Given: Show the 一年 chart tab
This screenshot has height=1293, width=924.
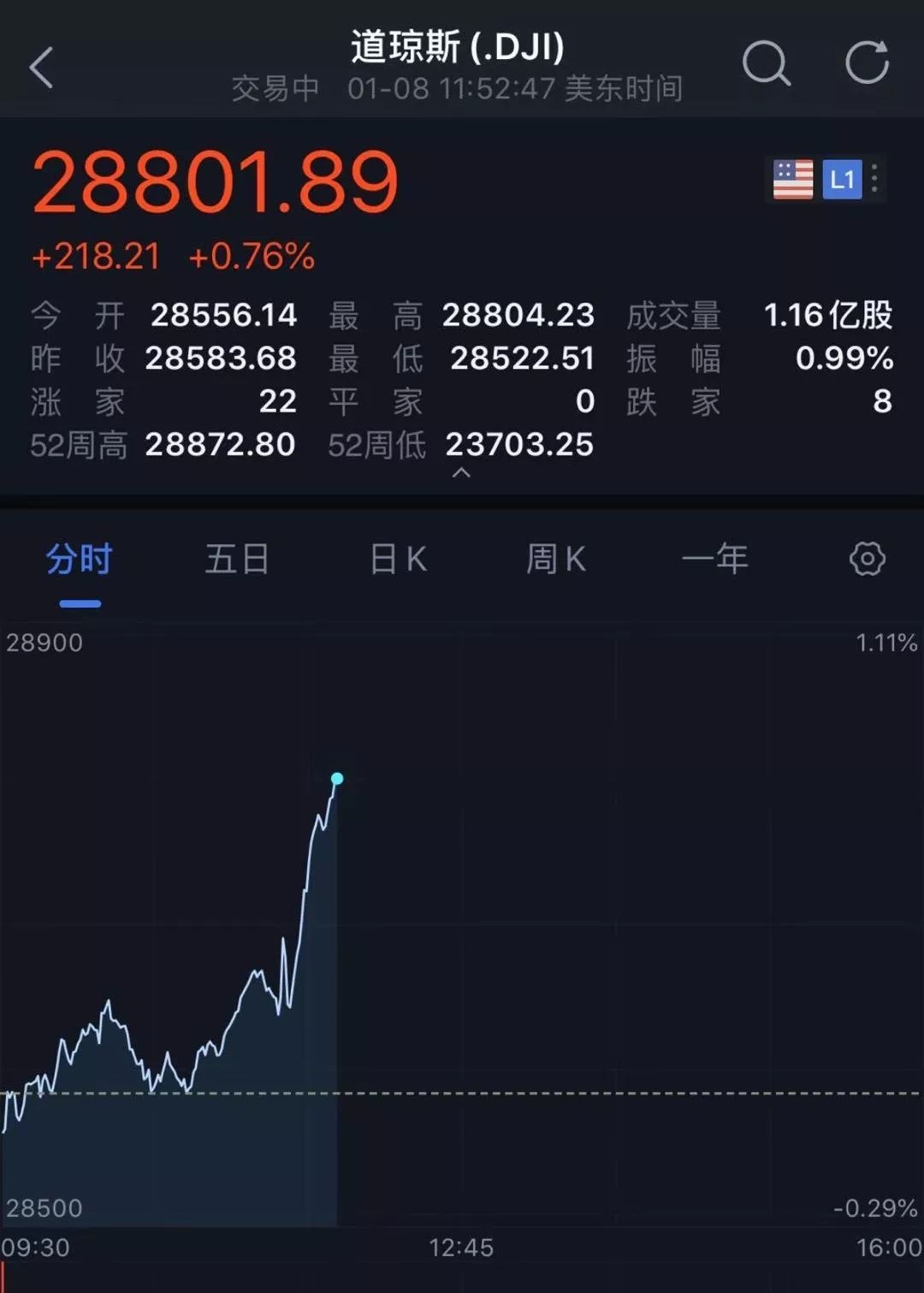Looking at the screenshot, I should [714, 560].
